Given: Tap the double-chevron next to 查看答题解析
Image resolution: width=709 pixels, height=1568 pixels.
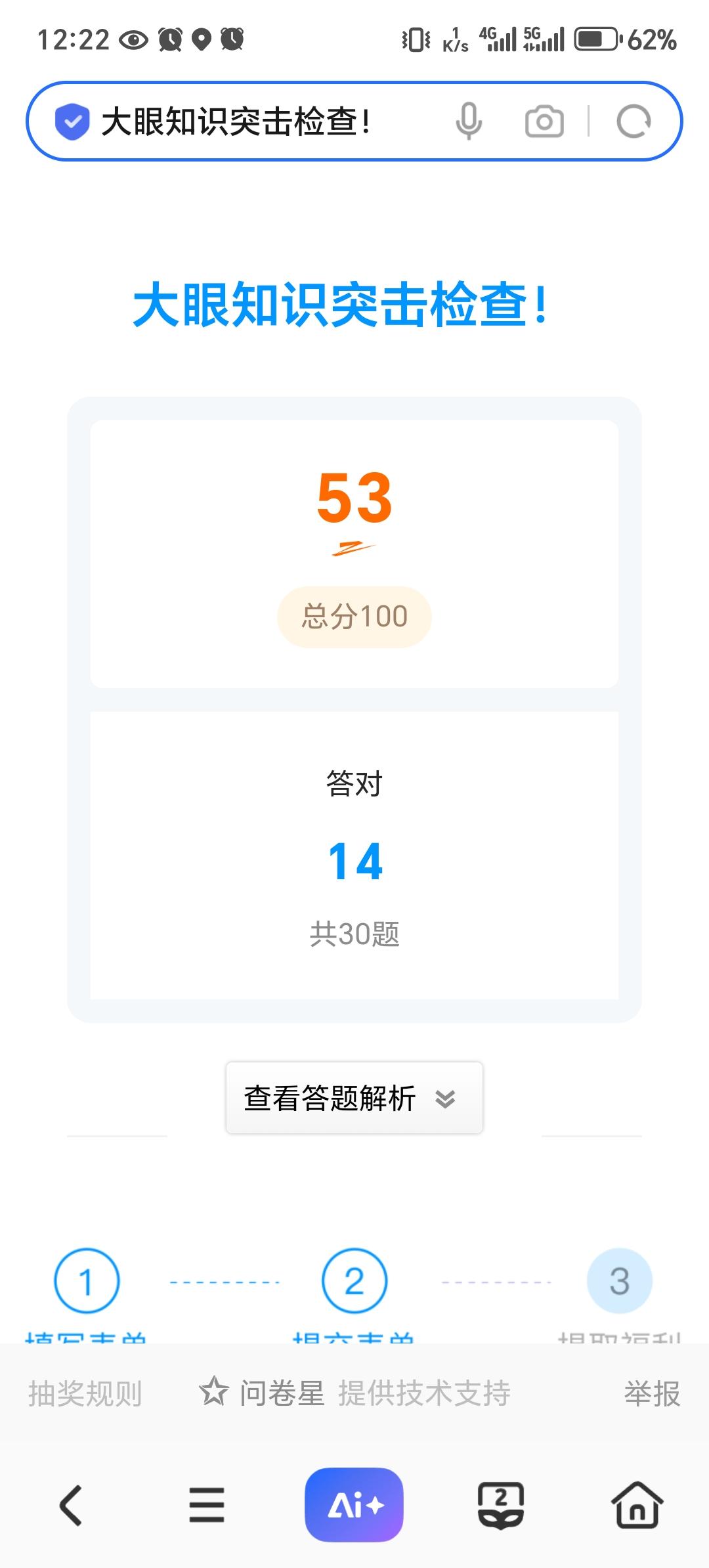Looking at the screenshot, I should pyautogui.click(x=446, y=1098).
